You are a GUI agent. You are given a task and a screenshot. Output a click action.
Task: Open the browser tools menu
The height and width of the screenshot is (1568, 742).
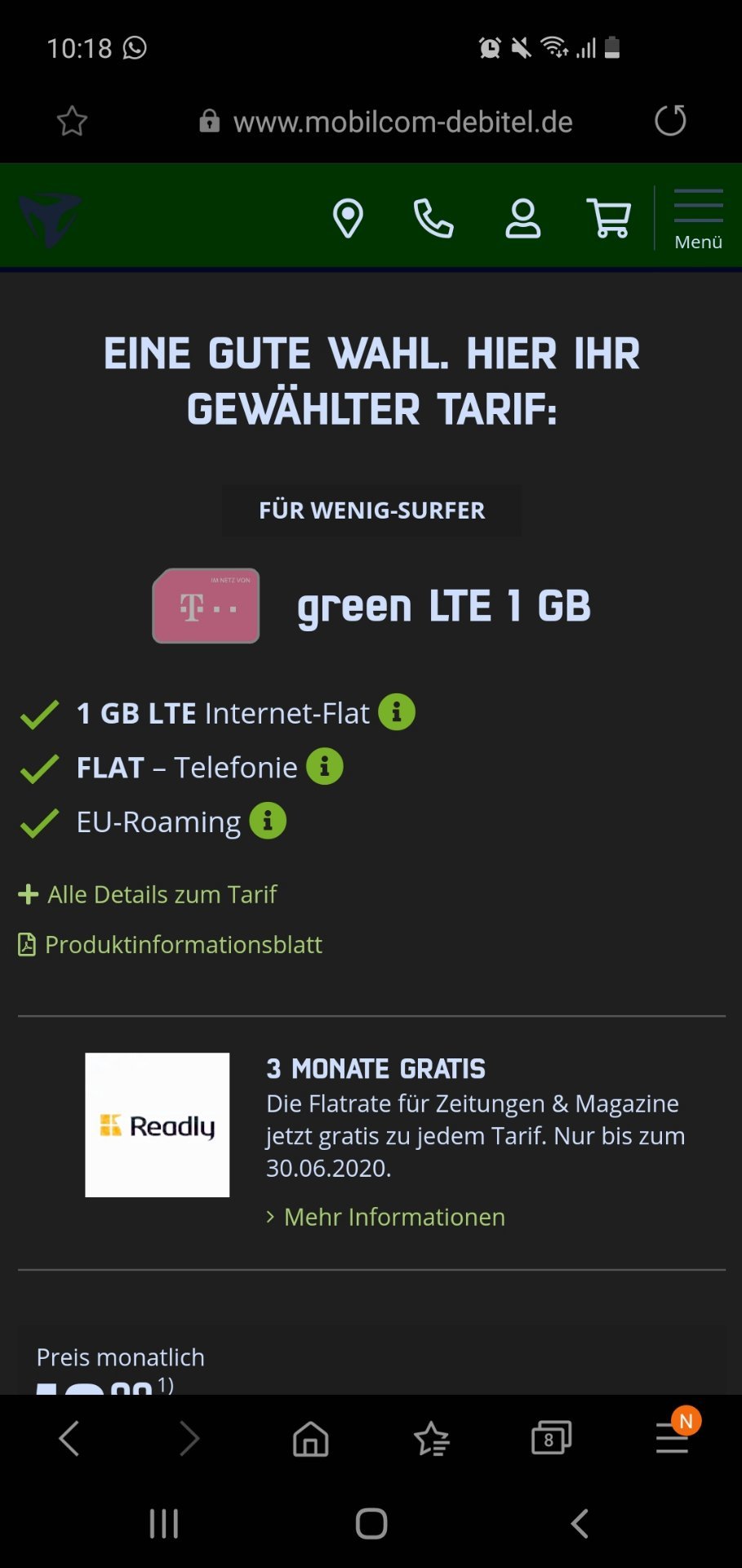(673, 1438)
